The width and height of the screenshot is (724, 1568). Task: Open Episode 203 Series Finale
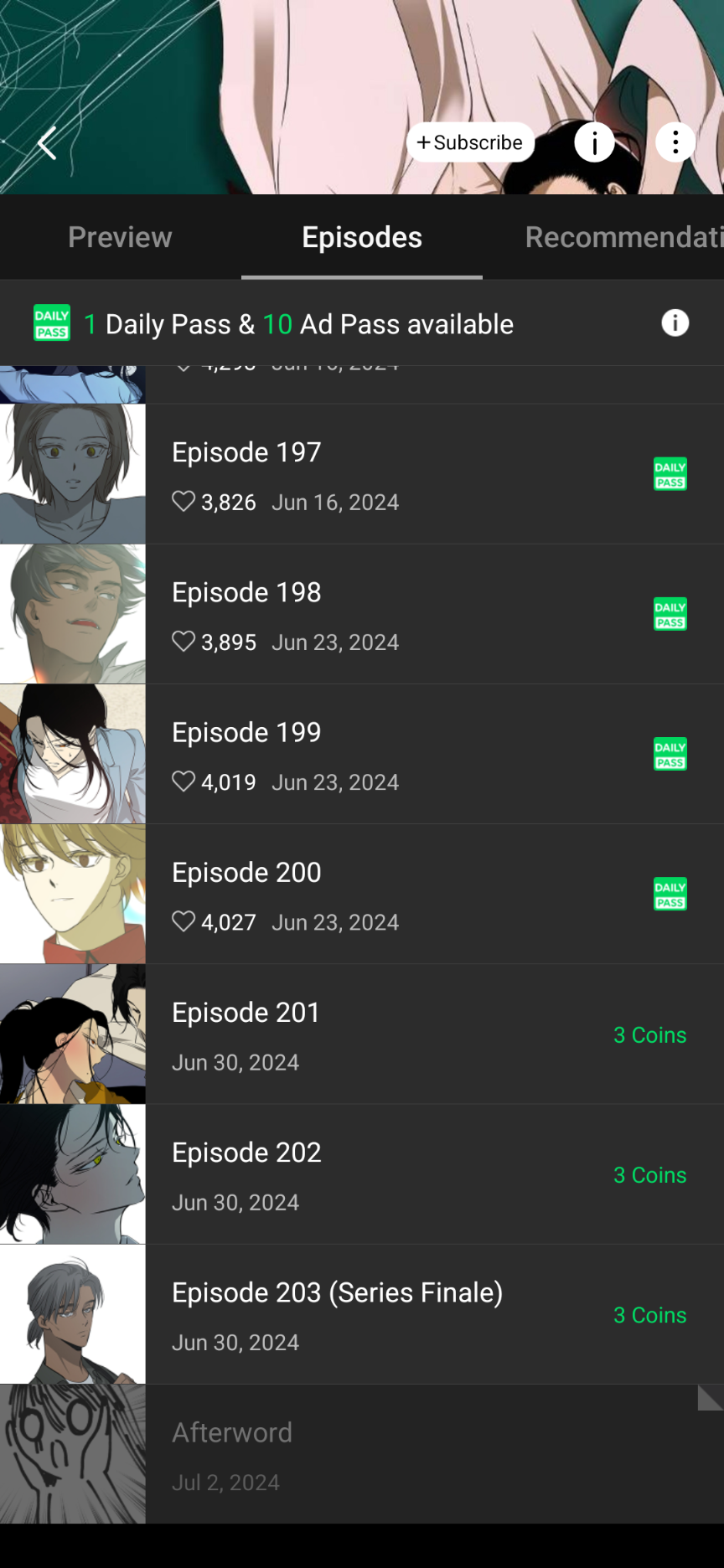coord(362,1314)
